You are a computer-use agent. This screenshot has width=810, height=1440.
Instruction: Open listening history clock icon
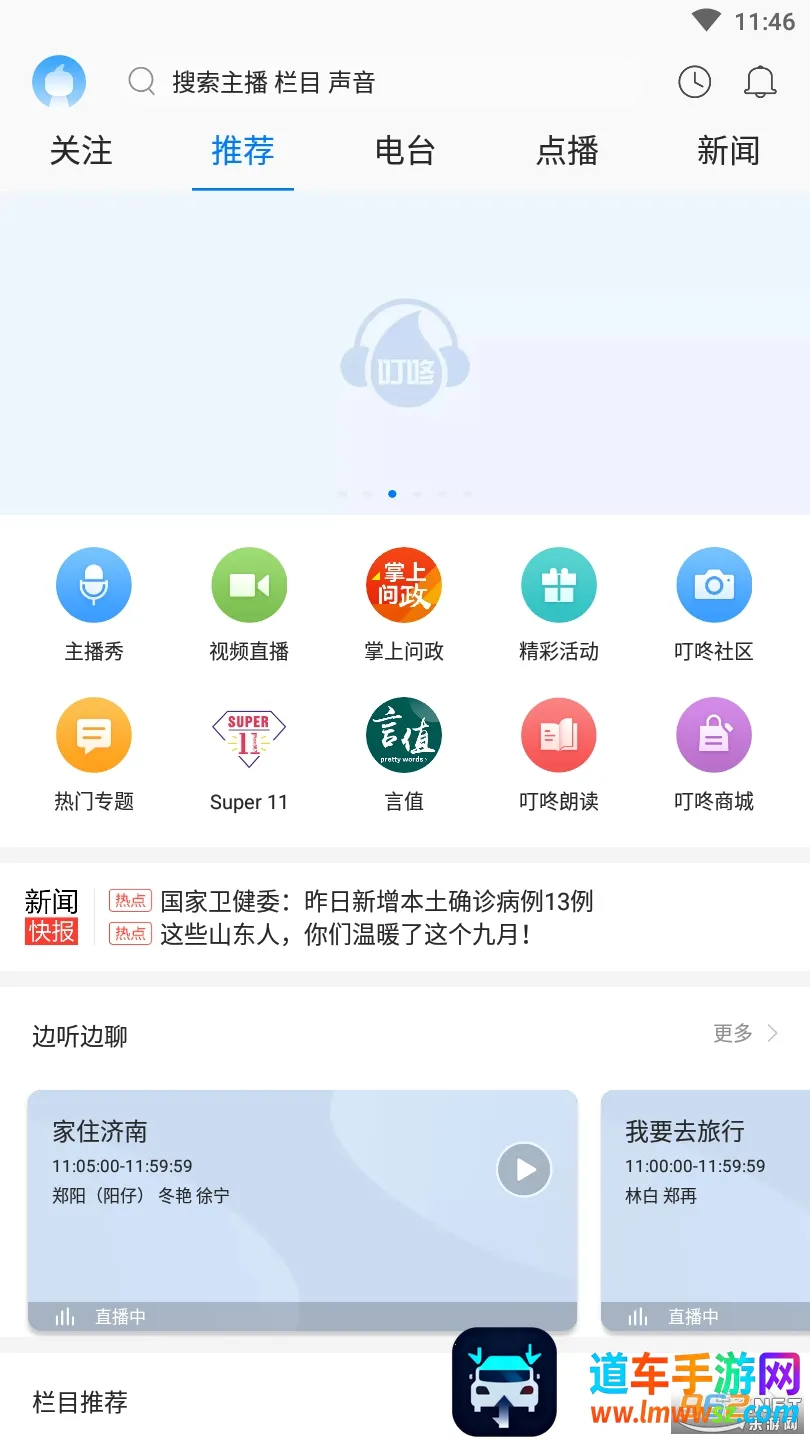(x=694, y=82)
